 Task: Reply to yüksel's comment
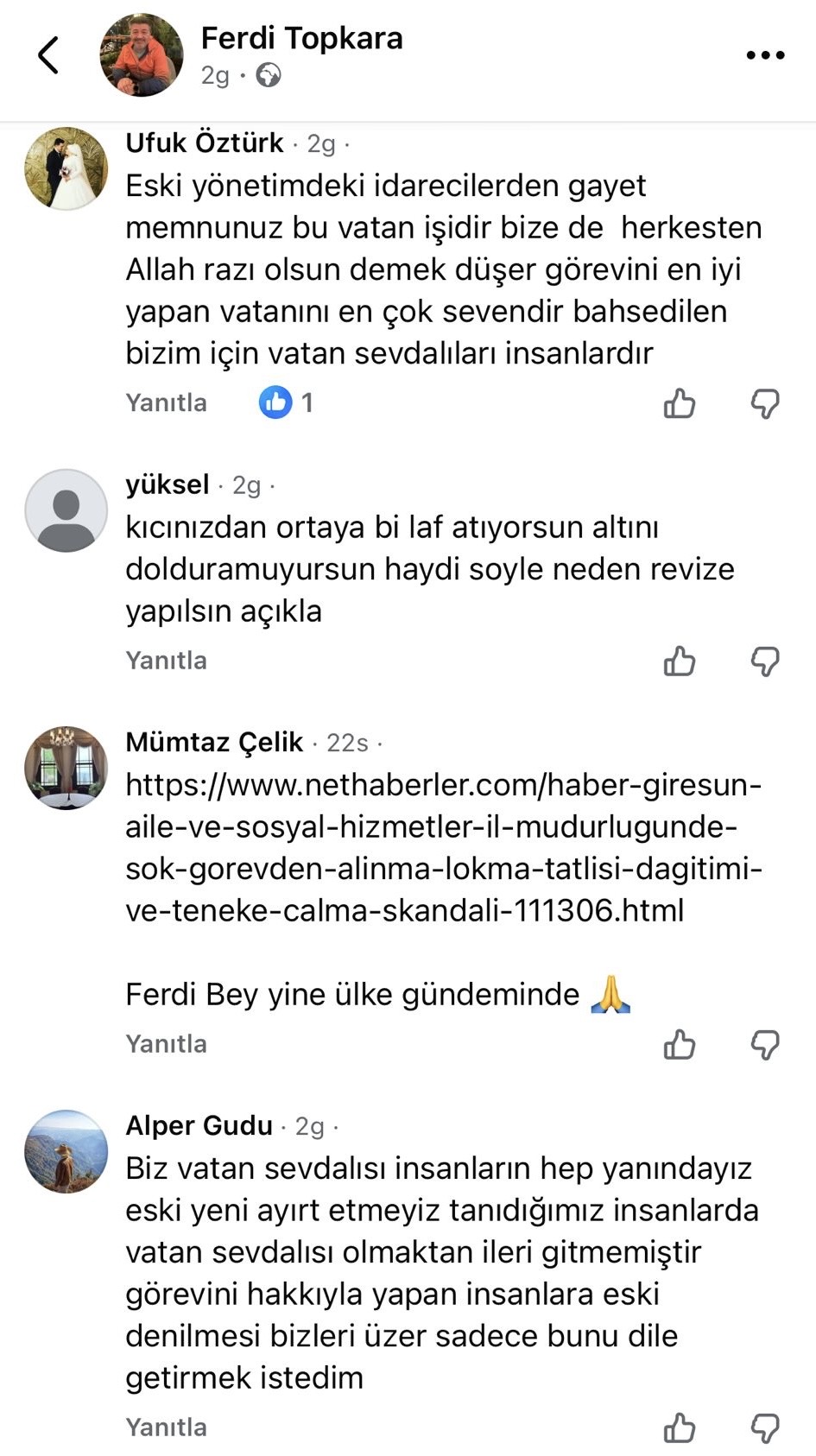coord(166,661)
